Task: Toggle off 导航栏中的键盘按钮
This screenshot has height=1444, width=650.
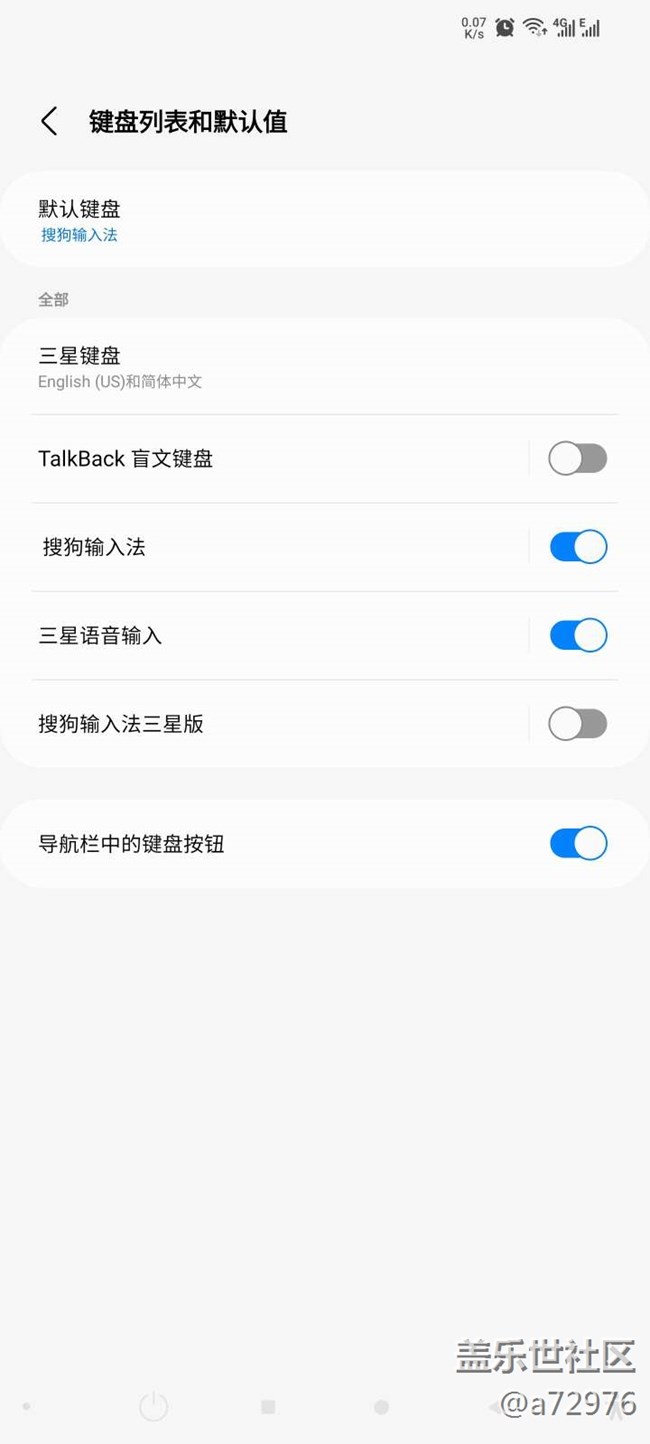Action: [577, 843]
